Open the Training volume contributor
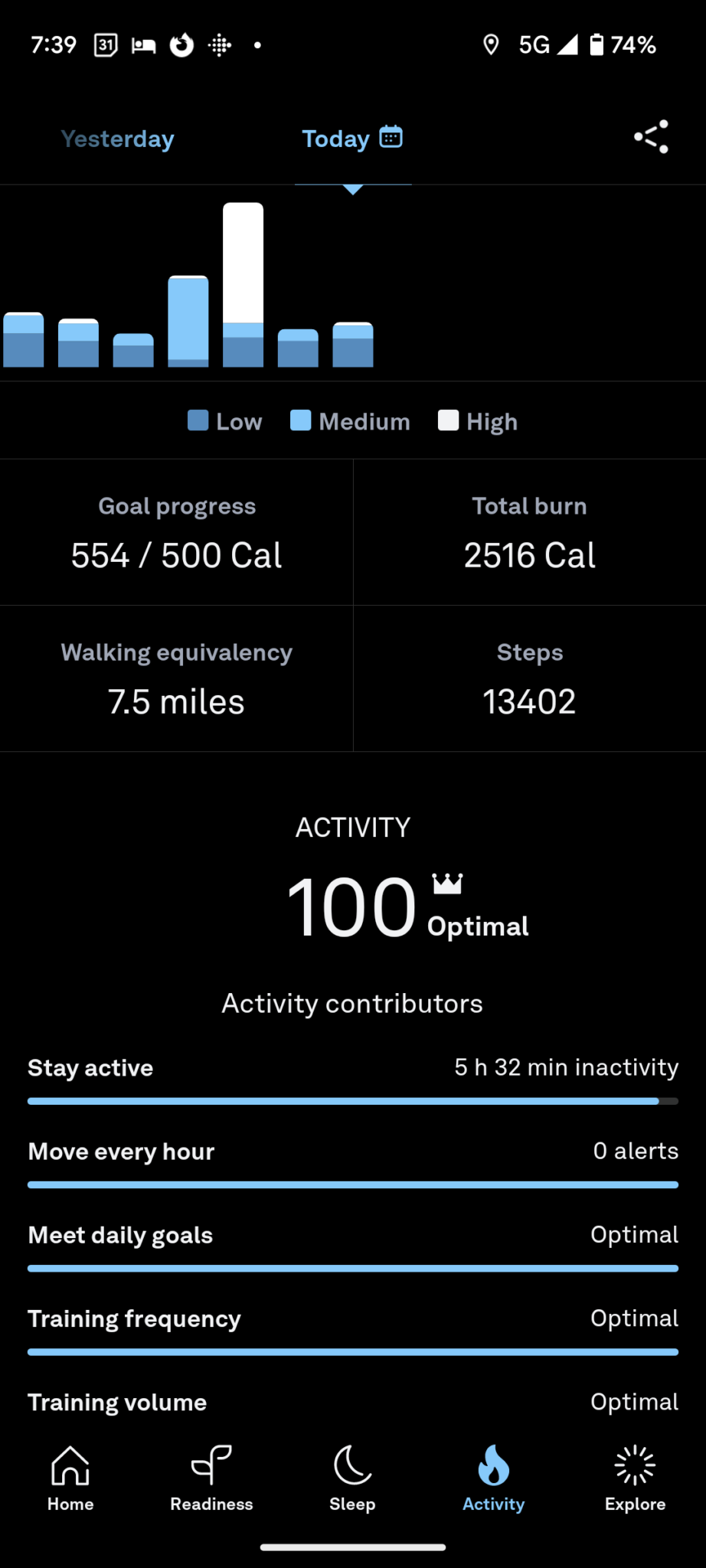 click(352, 1402)
